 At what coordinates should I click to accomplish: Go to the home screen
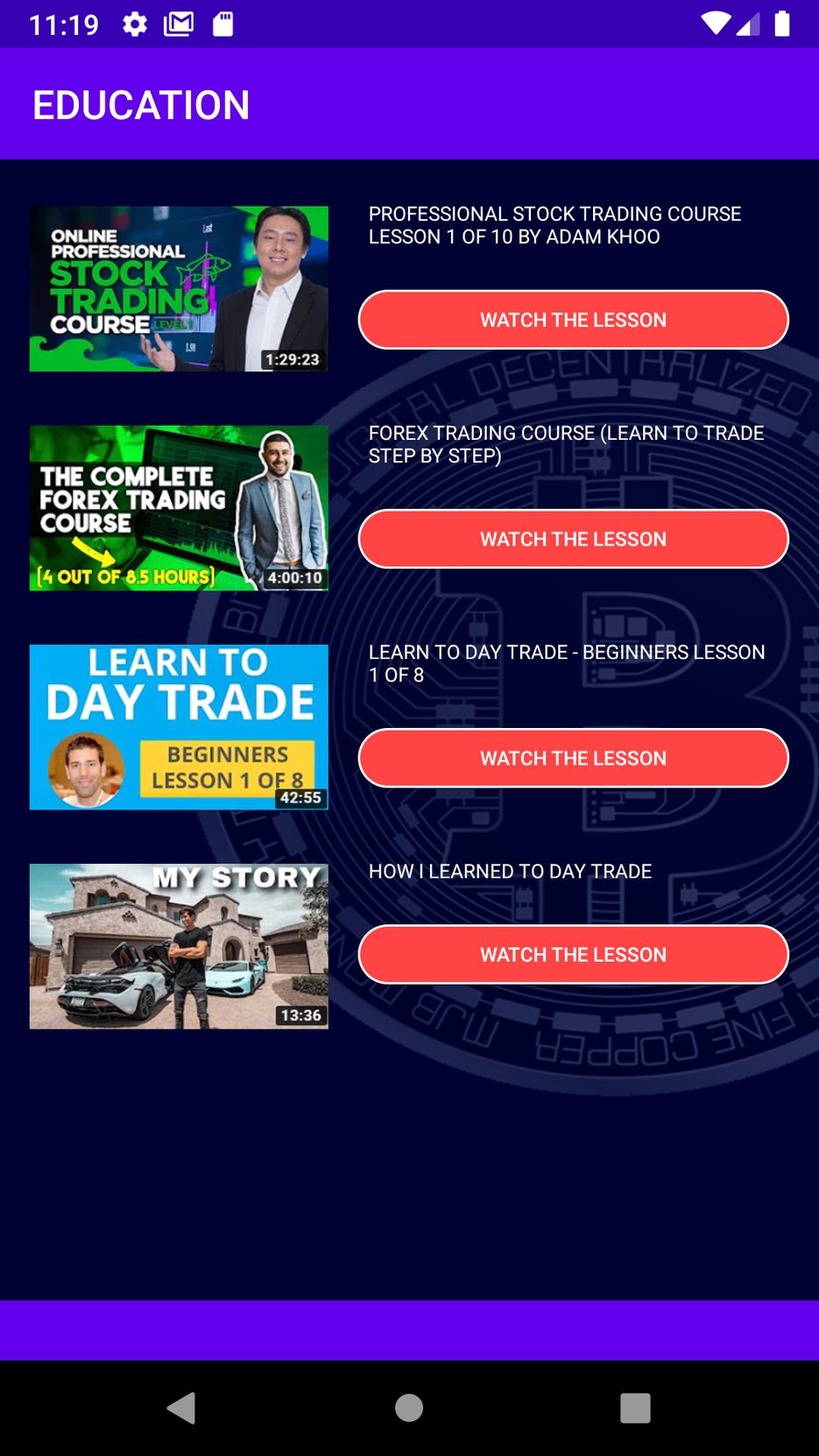coord(409,1408)
